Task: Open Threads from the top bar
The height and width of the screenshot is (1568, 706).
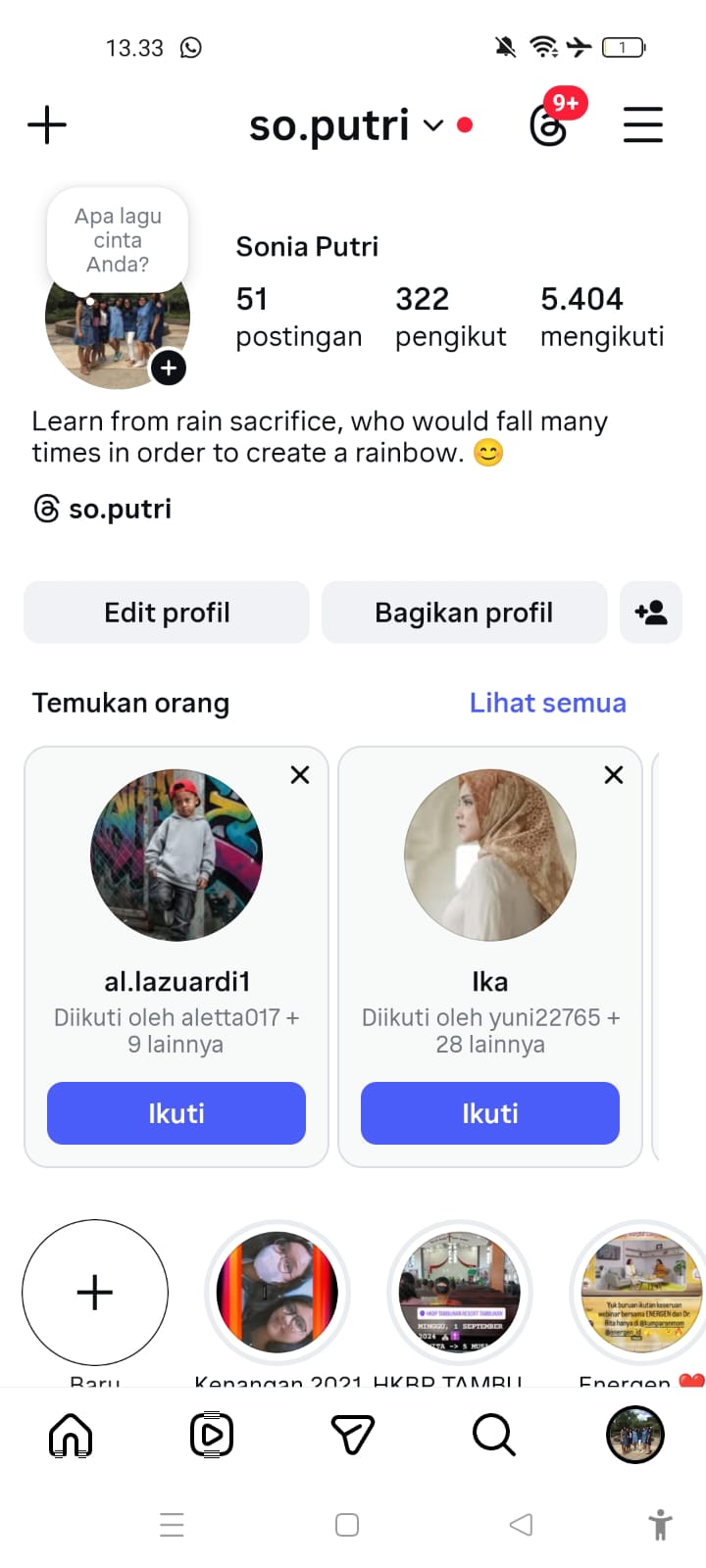Action: pyautogui.click(x=549, y=125)
